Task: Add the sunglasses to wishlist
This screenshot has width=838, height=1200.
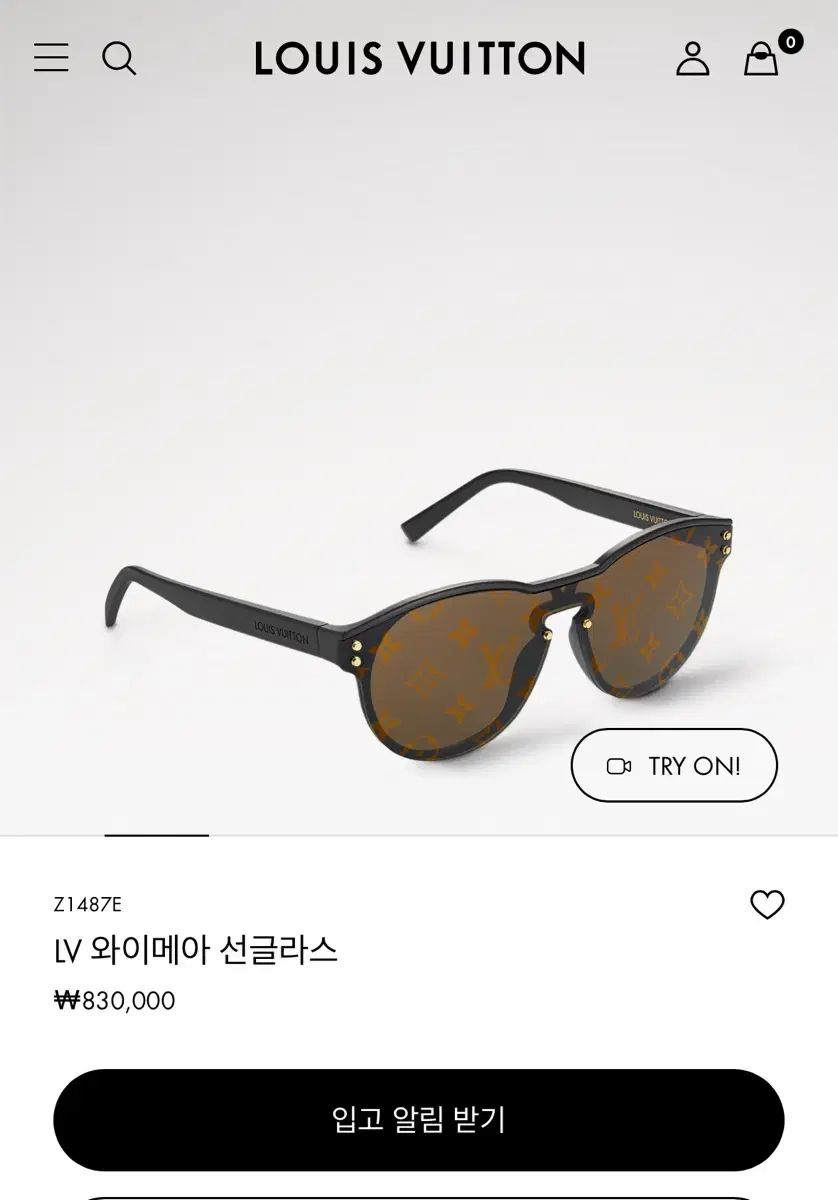Action: [x=767, y=905]
